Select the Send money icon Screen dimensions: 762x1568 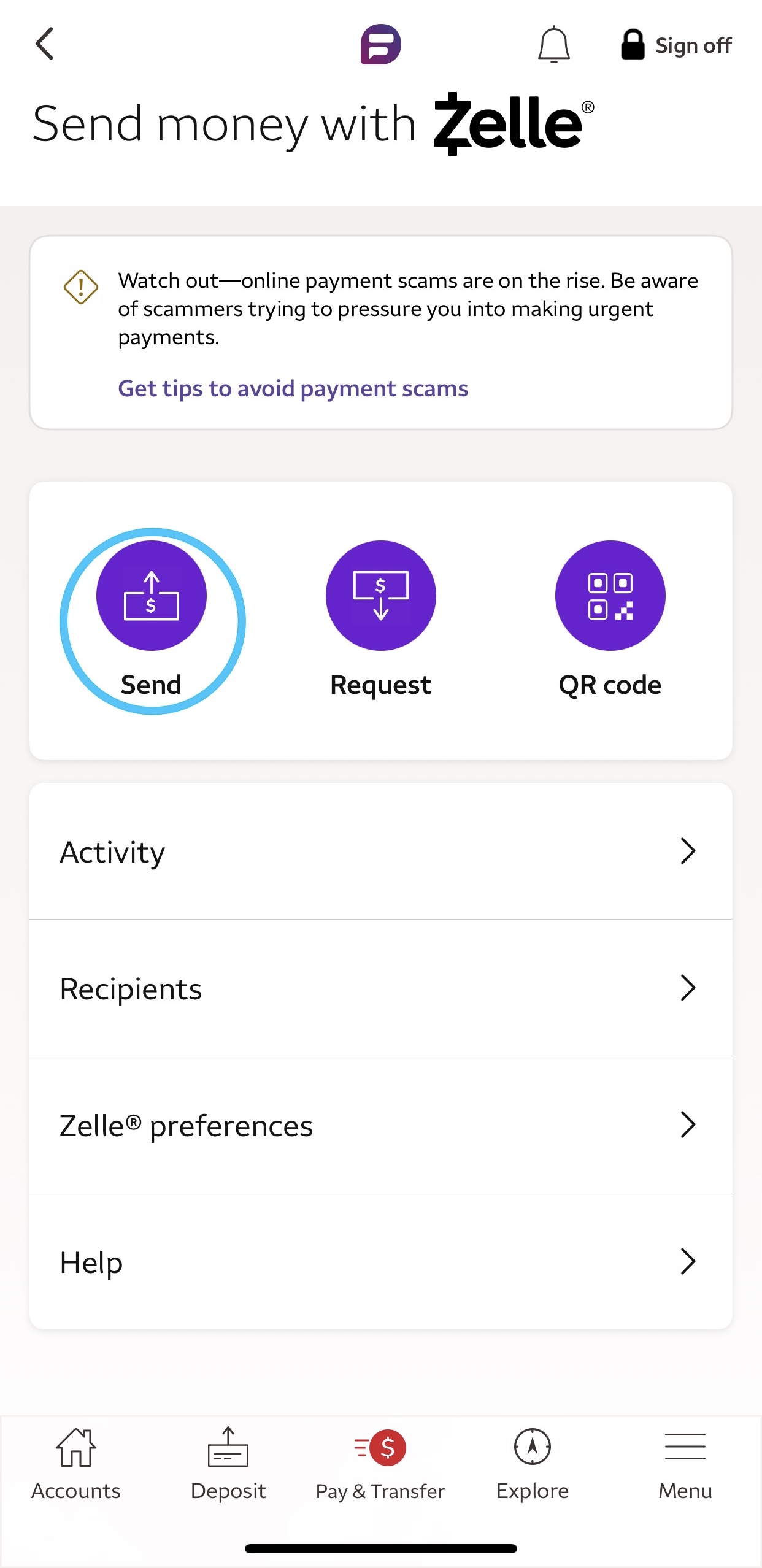[x=151, y=596]
